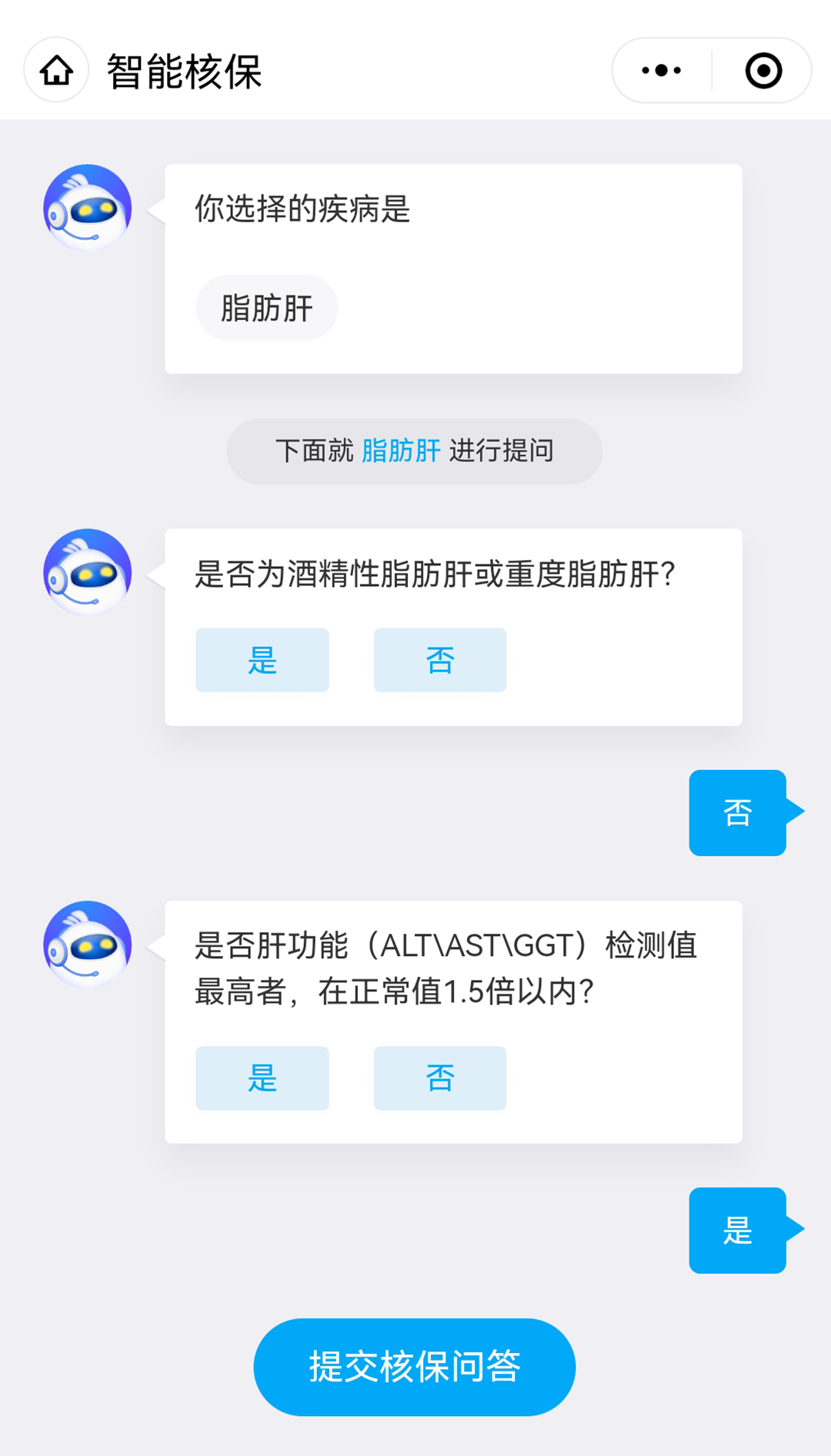Screen dimensions: 831x1456
Task: Answer 是 to the liver function question
Action: point(262,1078)
